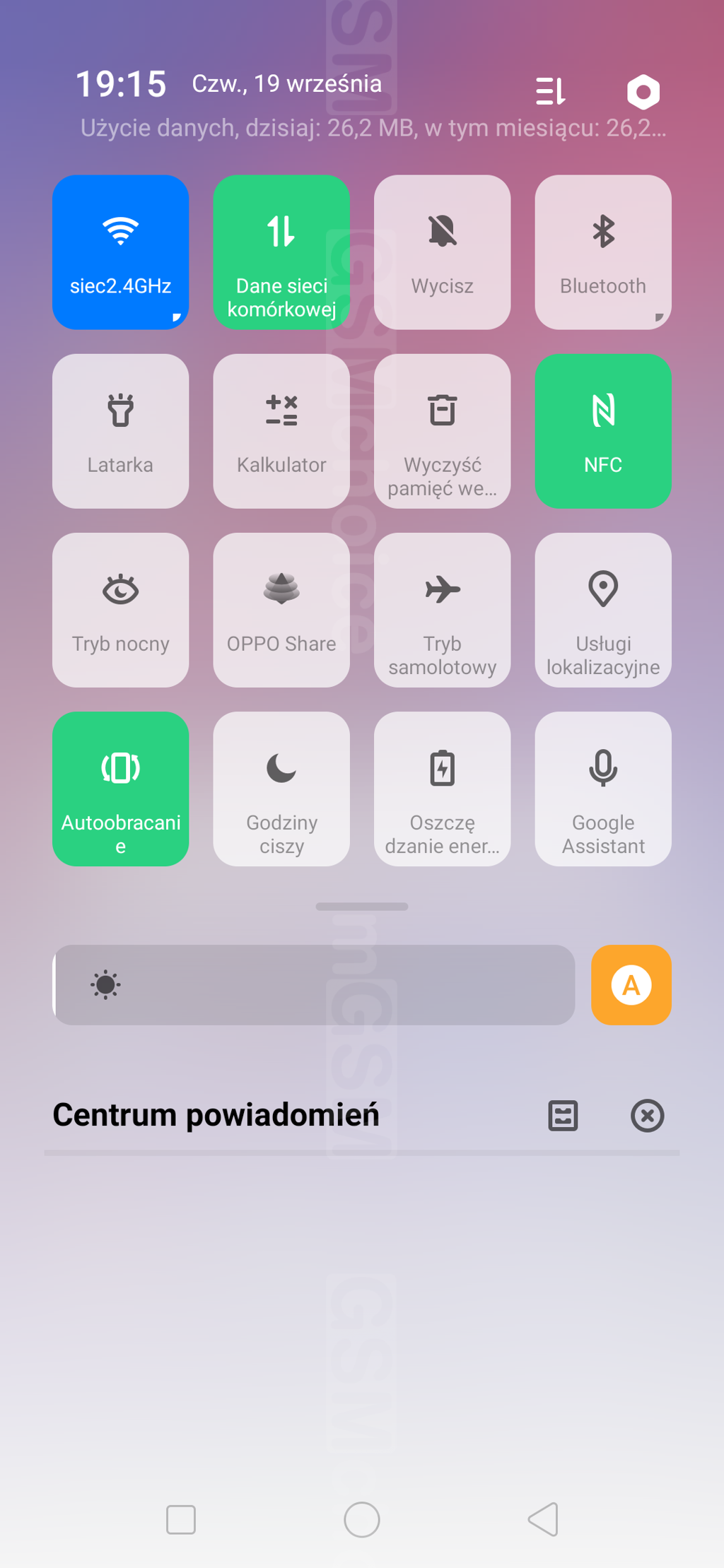Enable Tryb nocny night mode

click(x=121, y=610)
